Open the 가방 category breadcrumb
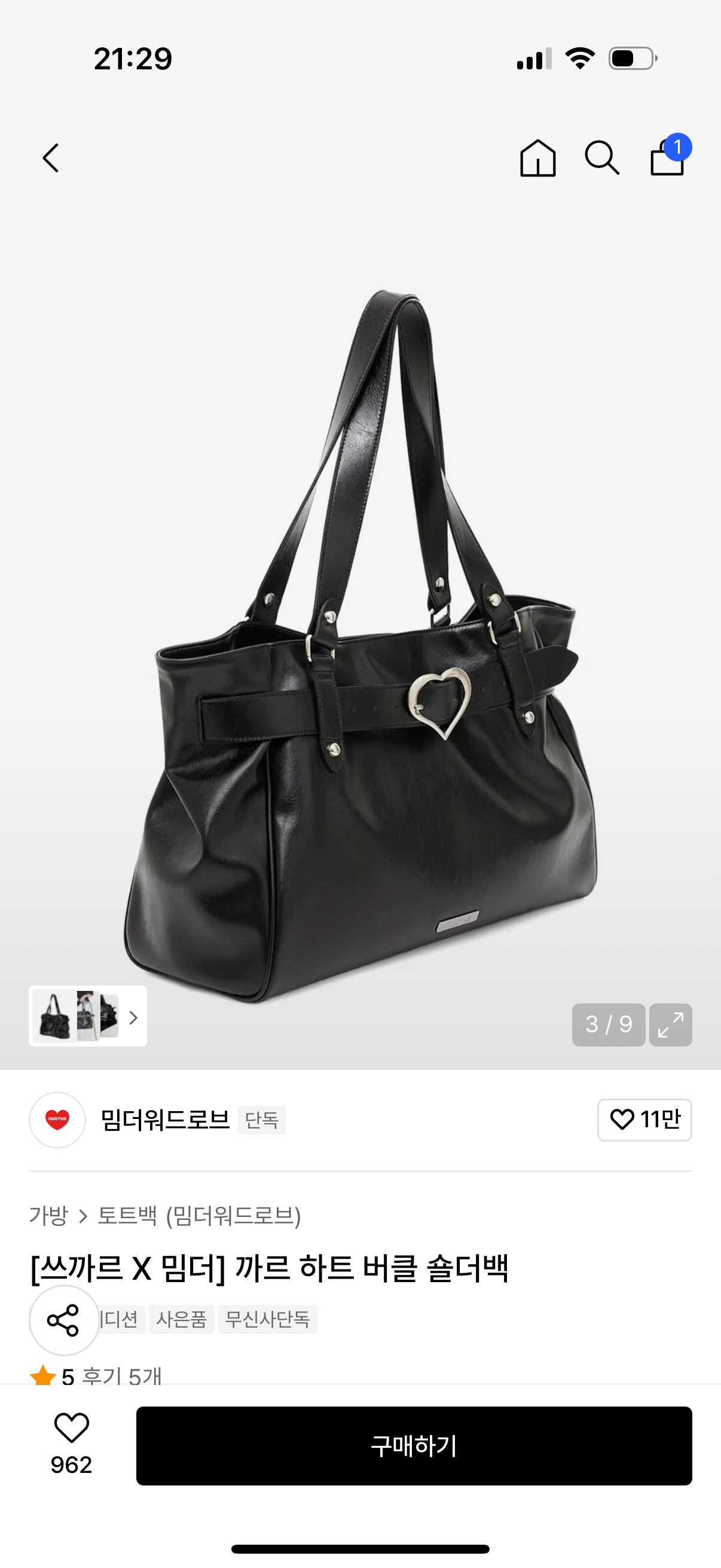 coord(48,1216)
